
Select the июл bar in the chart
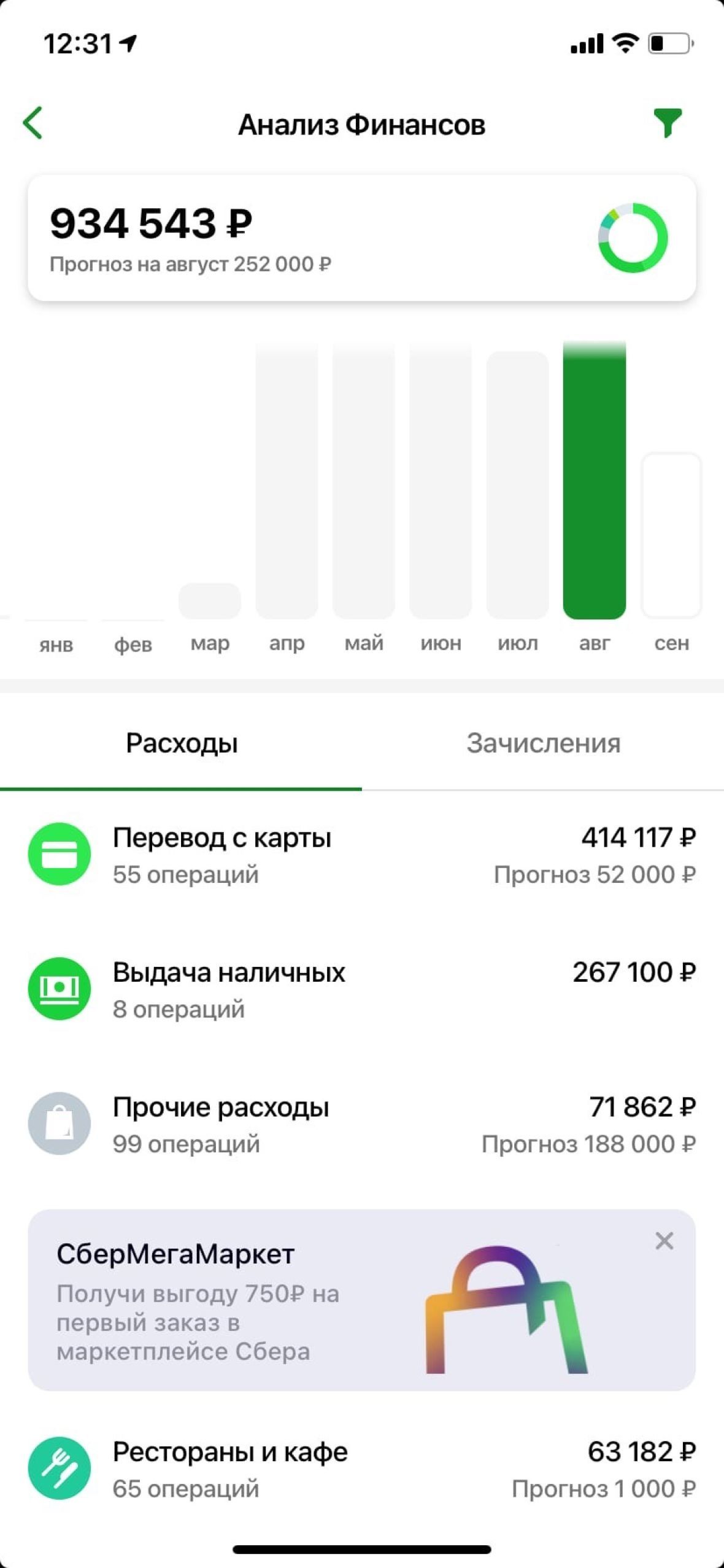tap(517, 485)
